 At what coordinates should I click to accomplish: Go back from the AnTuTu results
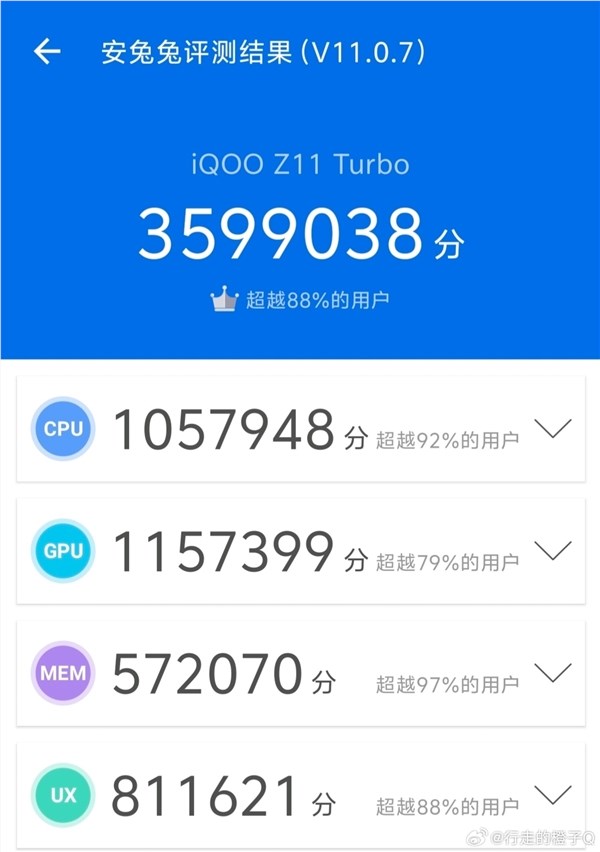(x=47, y=53)
